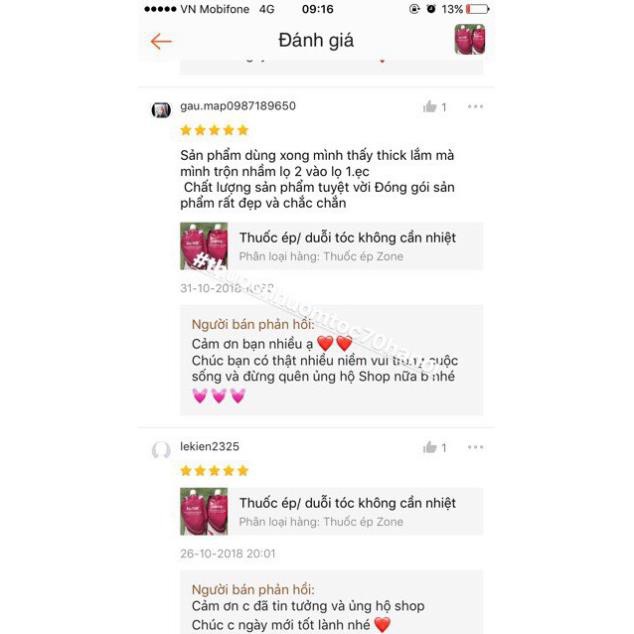
Task: Open the product thumbnail in the header
Action: click(469, 40)
